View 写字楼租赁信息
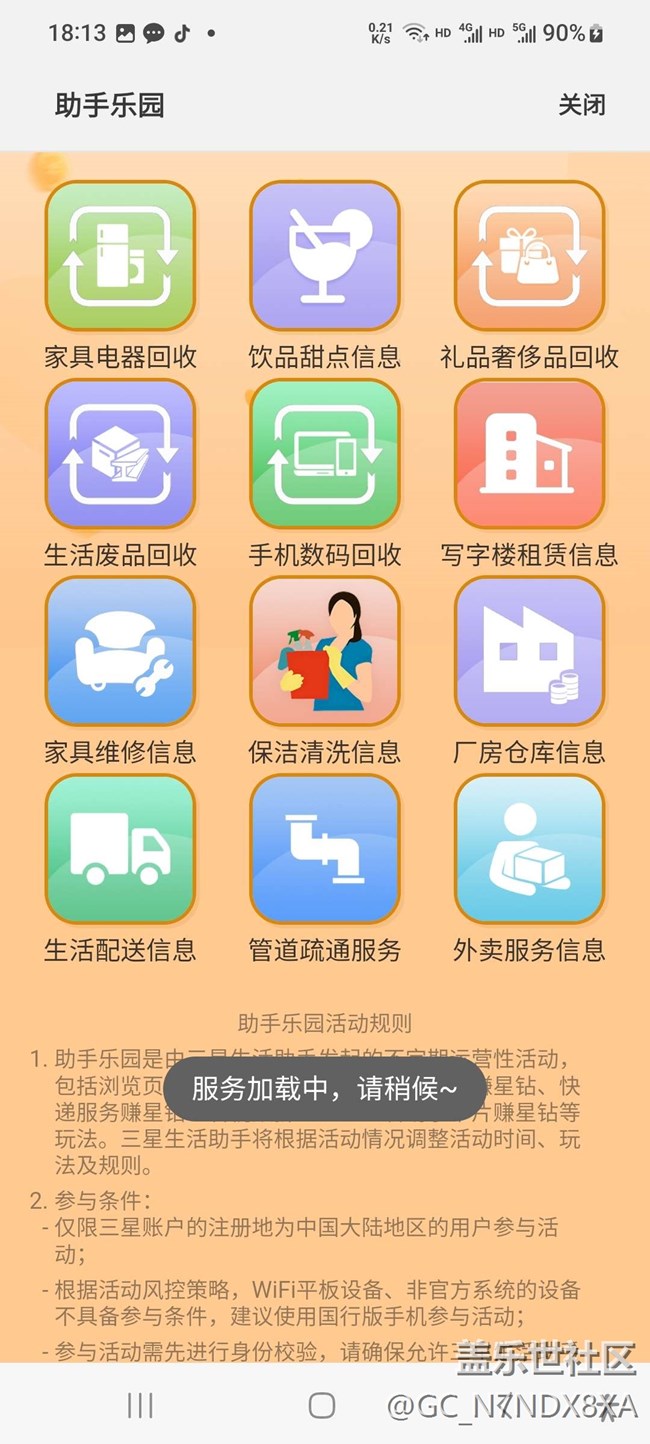Screen dimensions: 650x1444 [529, 455]
